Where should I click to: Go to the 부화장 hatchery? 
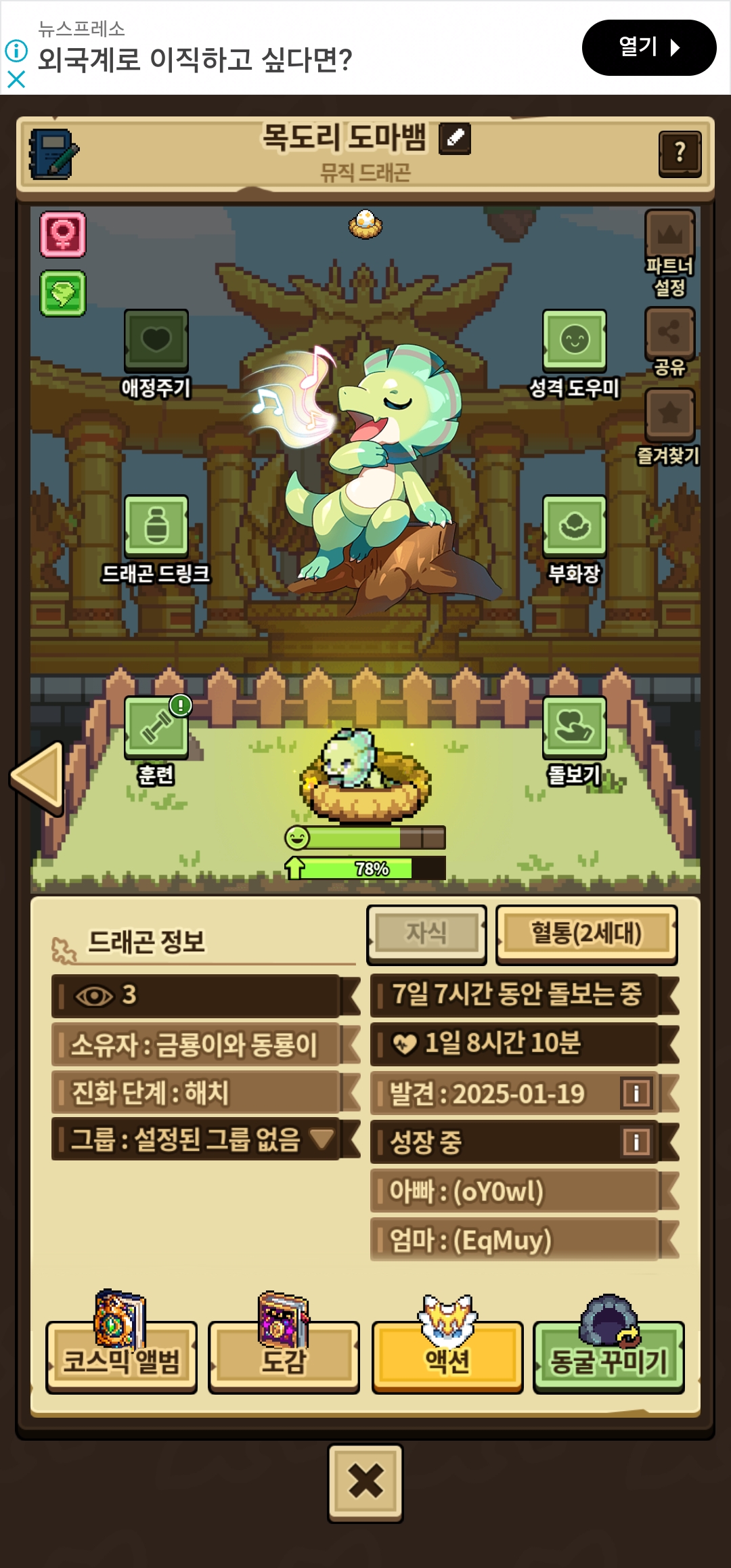pos(574,540)
